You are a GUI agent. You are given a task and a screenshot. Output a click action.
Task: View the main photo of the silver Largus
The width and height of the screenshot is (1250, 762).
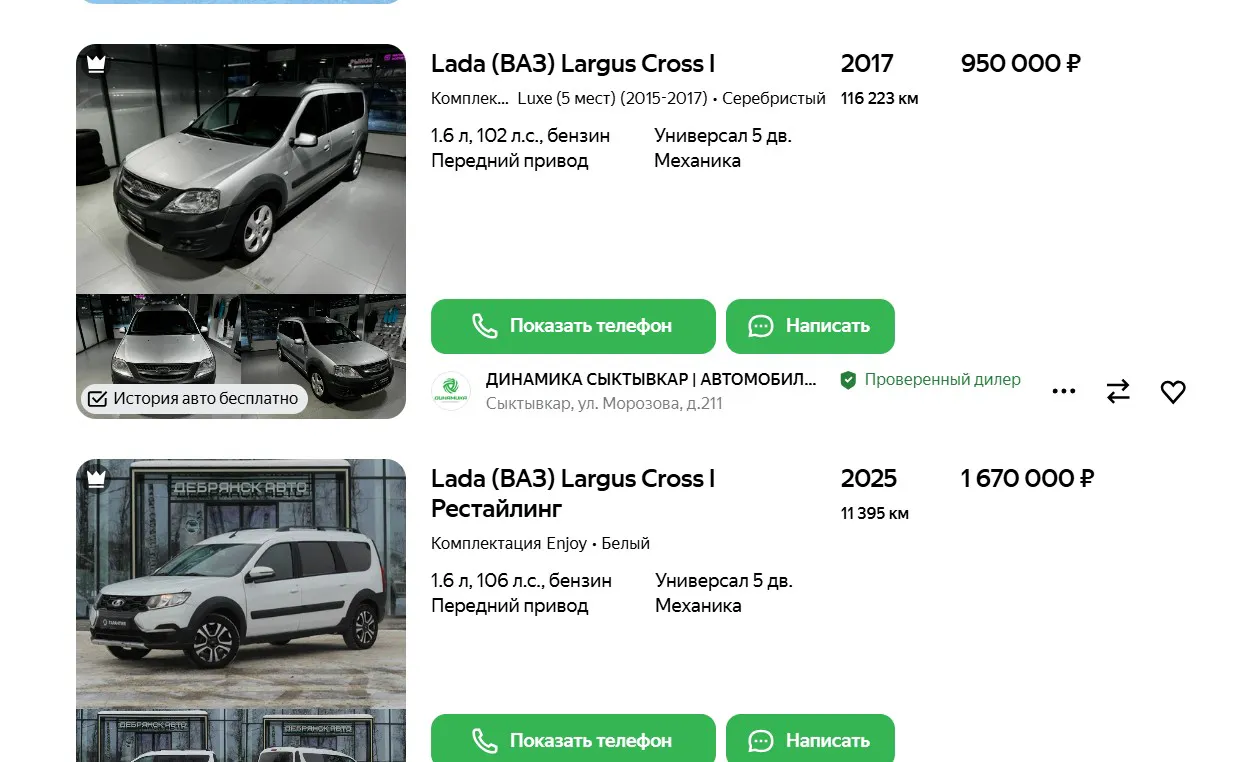pyautogui.click(x=241, y=169)
